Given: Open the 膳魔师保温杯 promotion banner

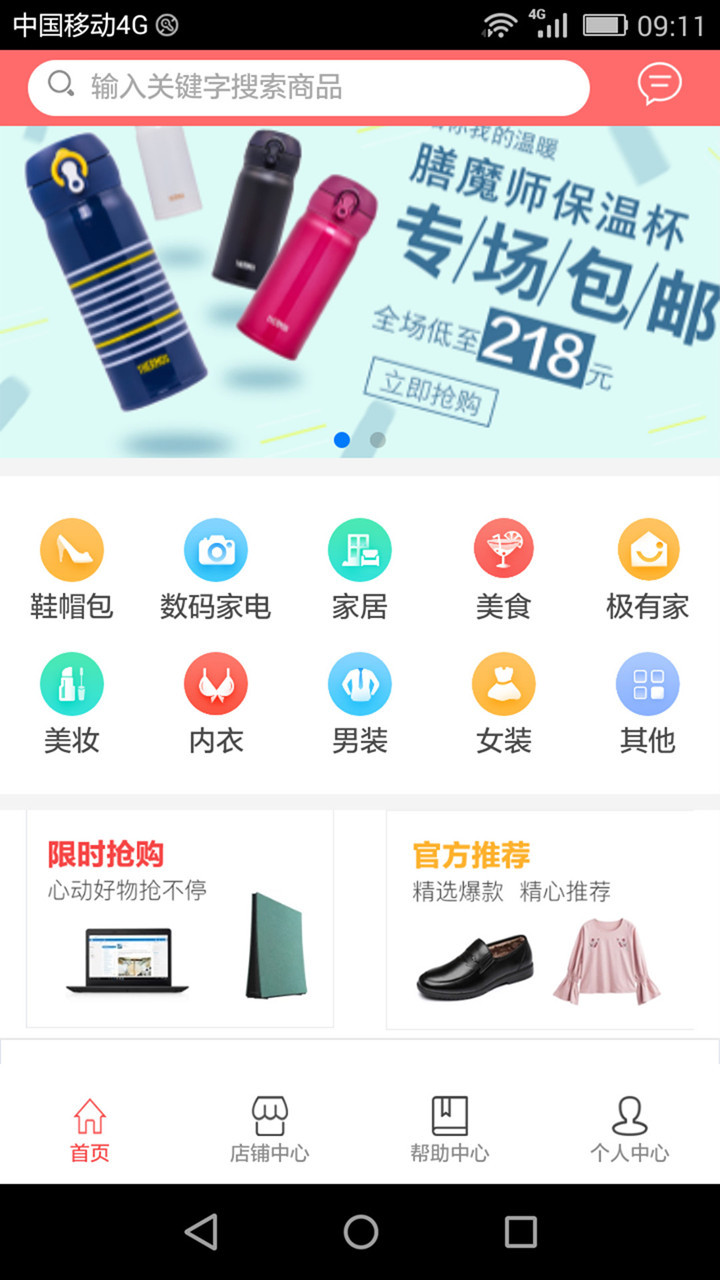Looking at the screenshot, I should pos(360,290).
